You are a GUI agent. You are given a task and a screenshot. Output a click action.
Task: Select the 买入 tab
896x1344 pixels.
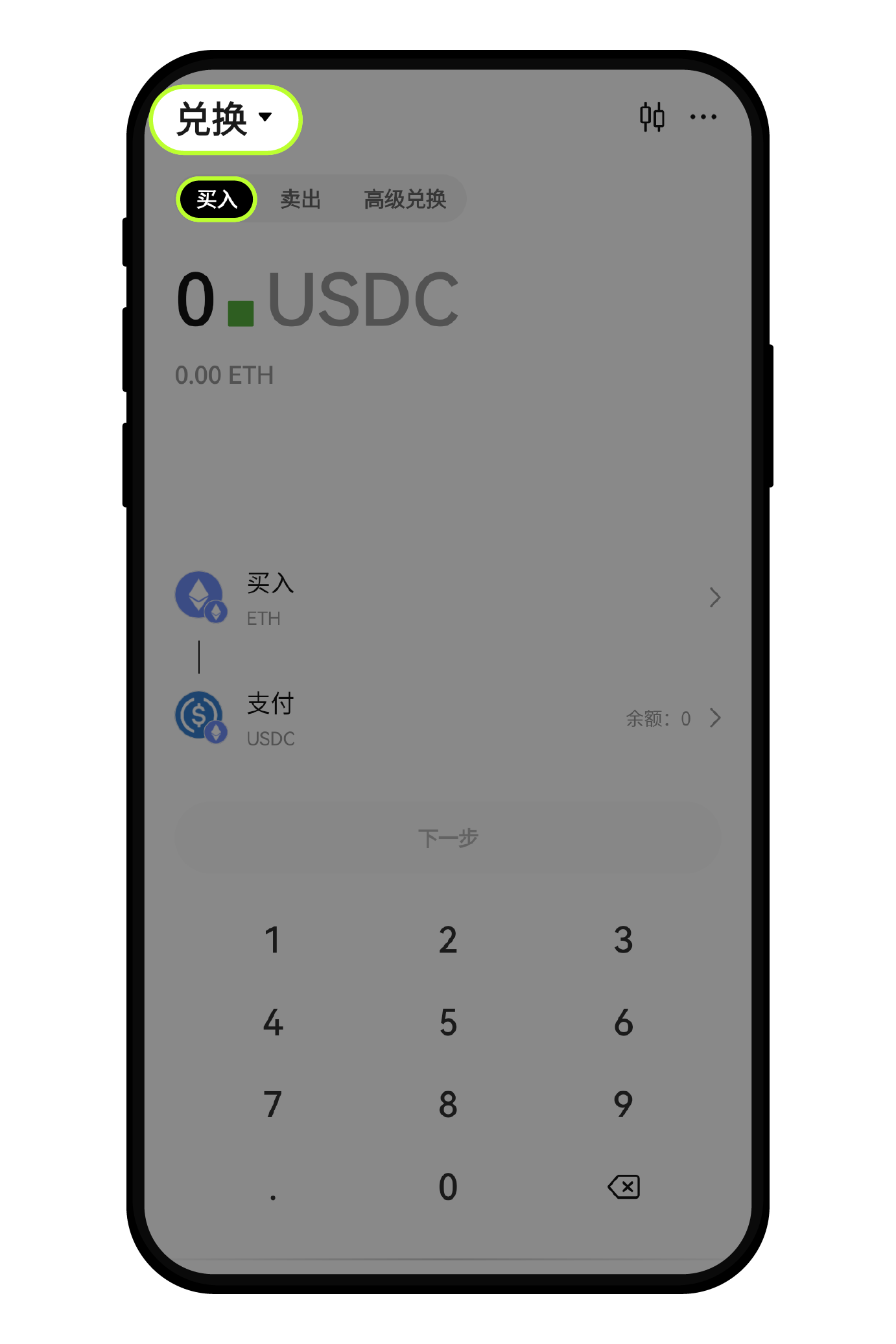217,199
